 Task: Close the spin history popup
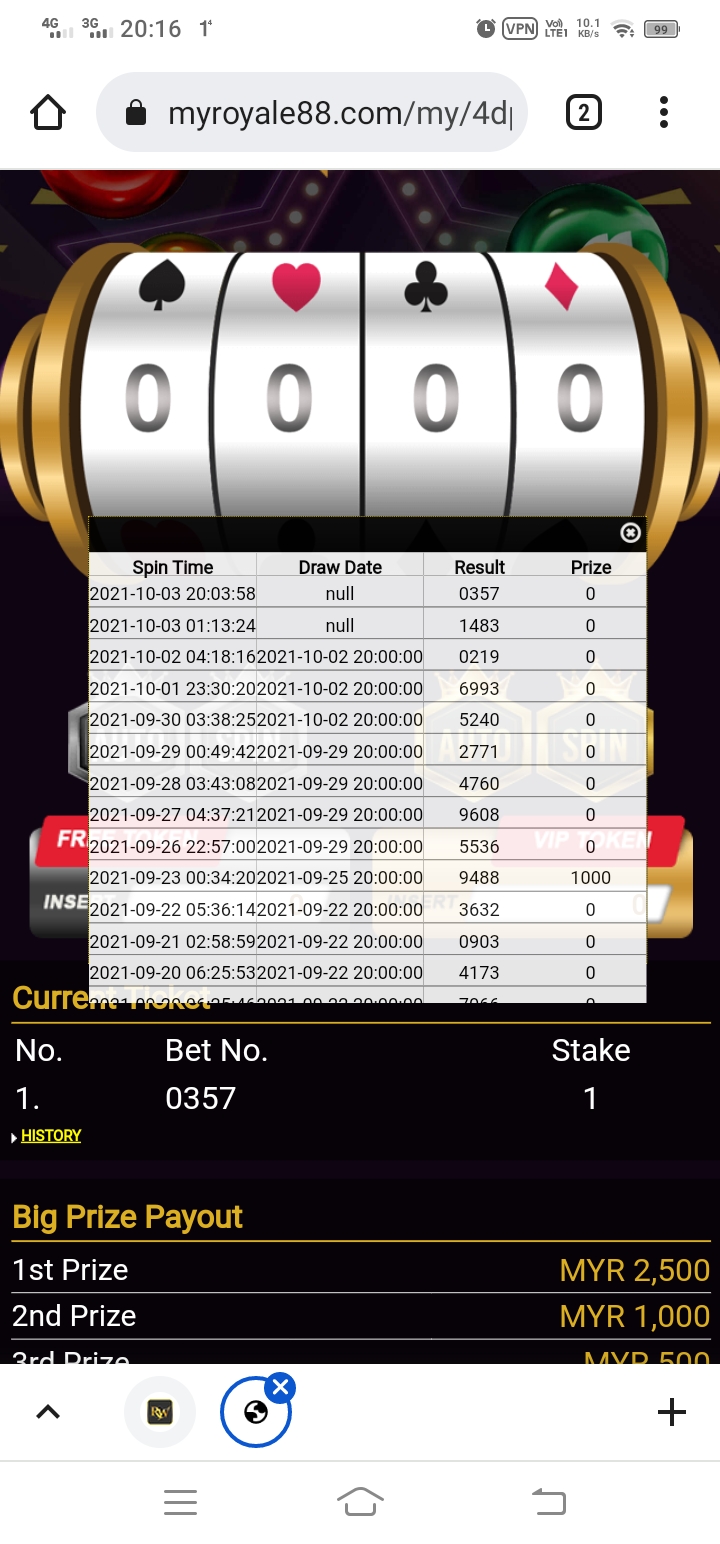click(630, 533)
